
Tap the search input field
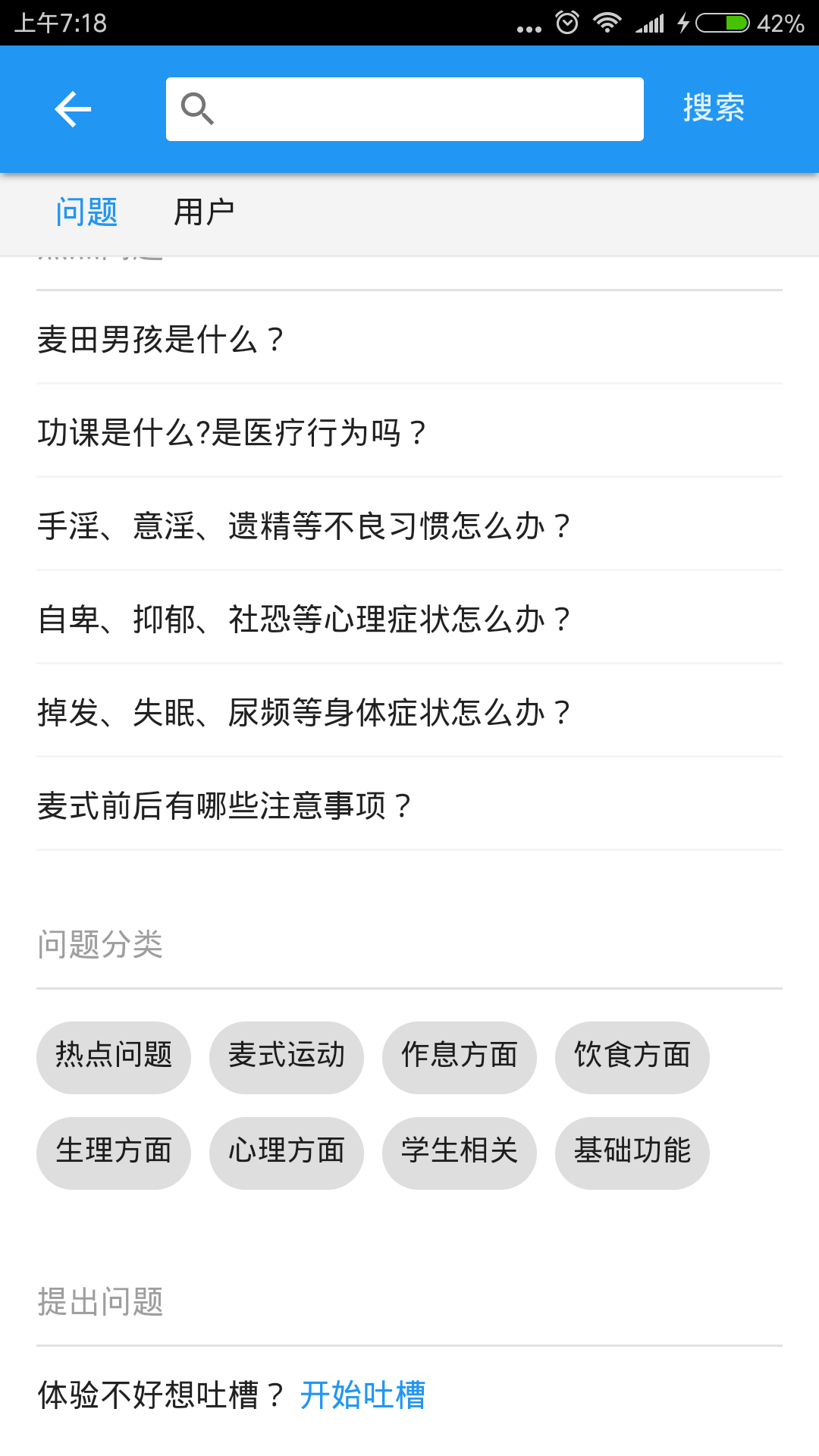click(425, 109)
